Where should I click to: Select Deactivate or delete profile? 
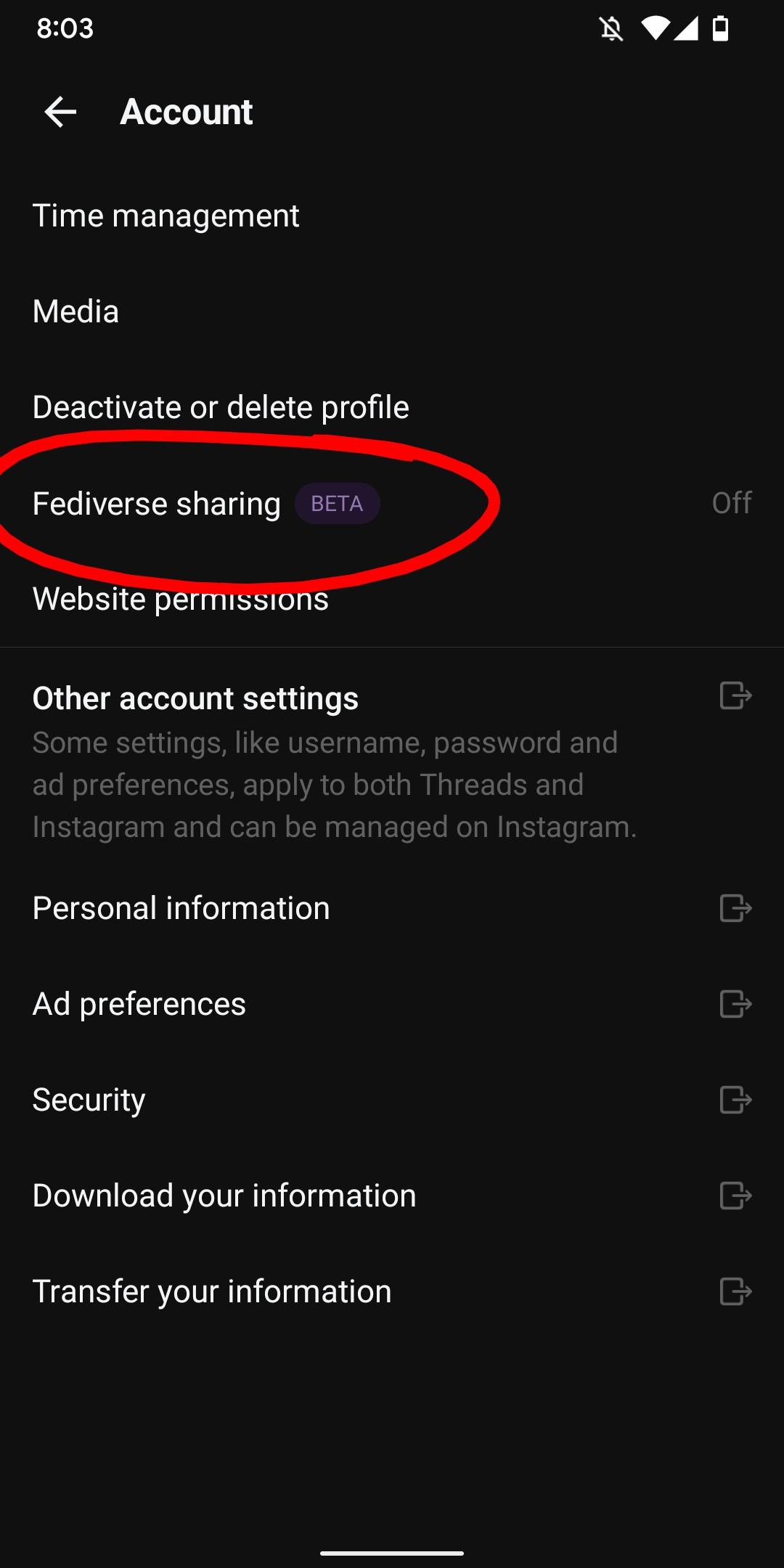coord(221,407)
